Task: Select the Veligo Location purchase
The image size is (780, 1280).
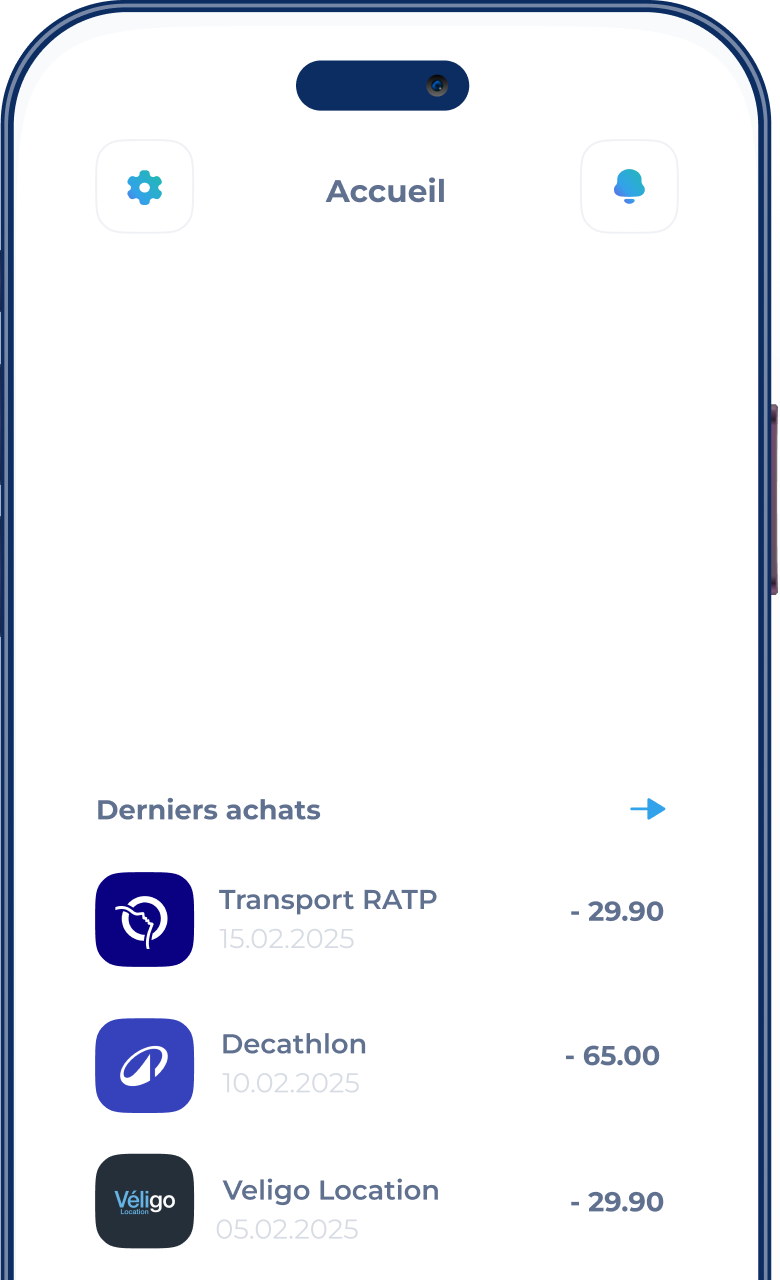Action: point(380,1201)
